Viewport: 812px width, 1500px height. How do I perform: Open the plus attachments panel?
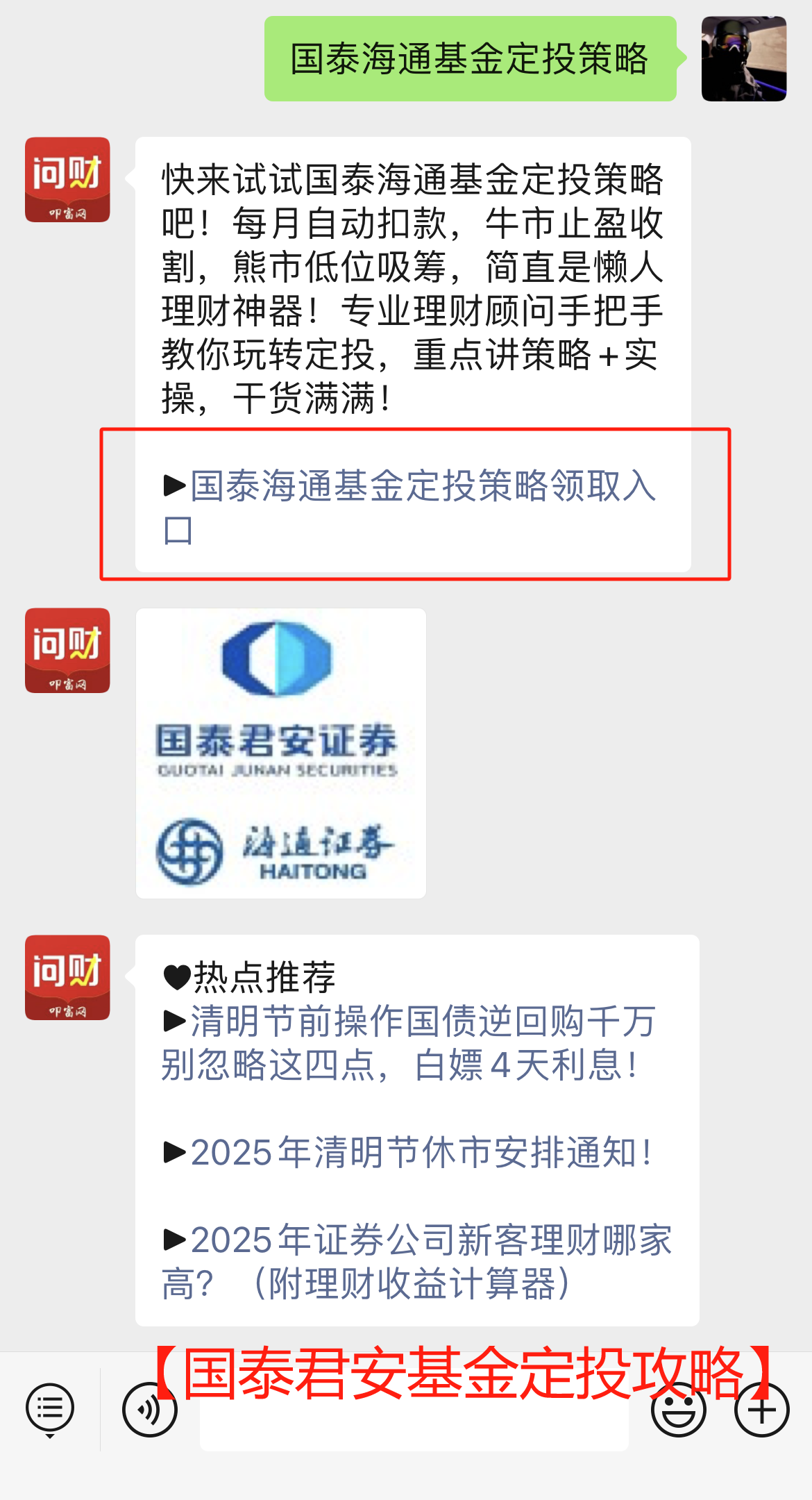click(761, 1409)
